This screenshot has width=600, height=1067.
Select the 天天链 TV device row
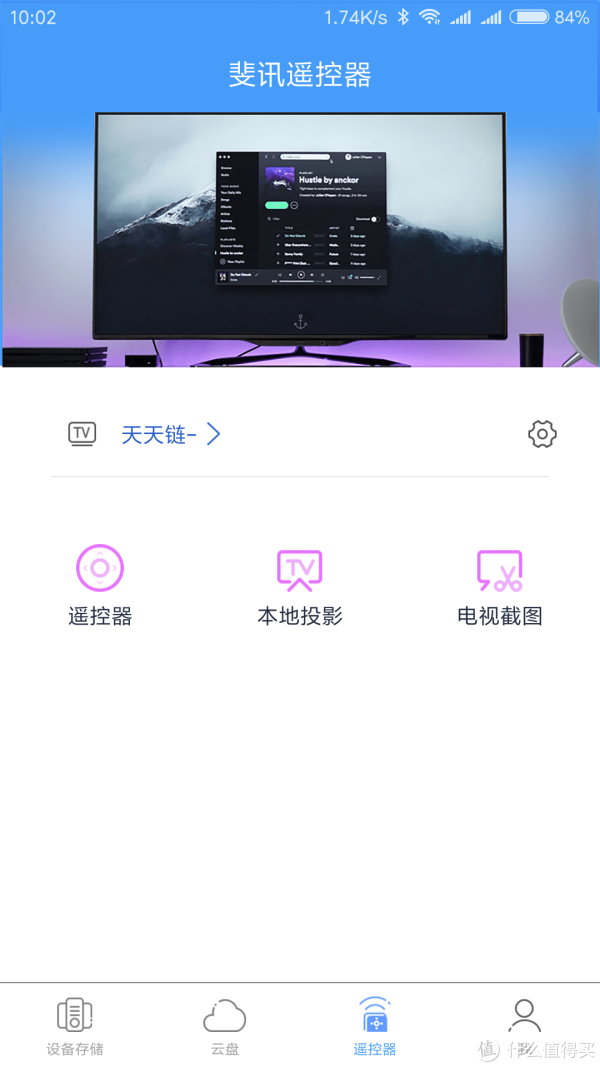(170, 434)
